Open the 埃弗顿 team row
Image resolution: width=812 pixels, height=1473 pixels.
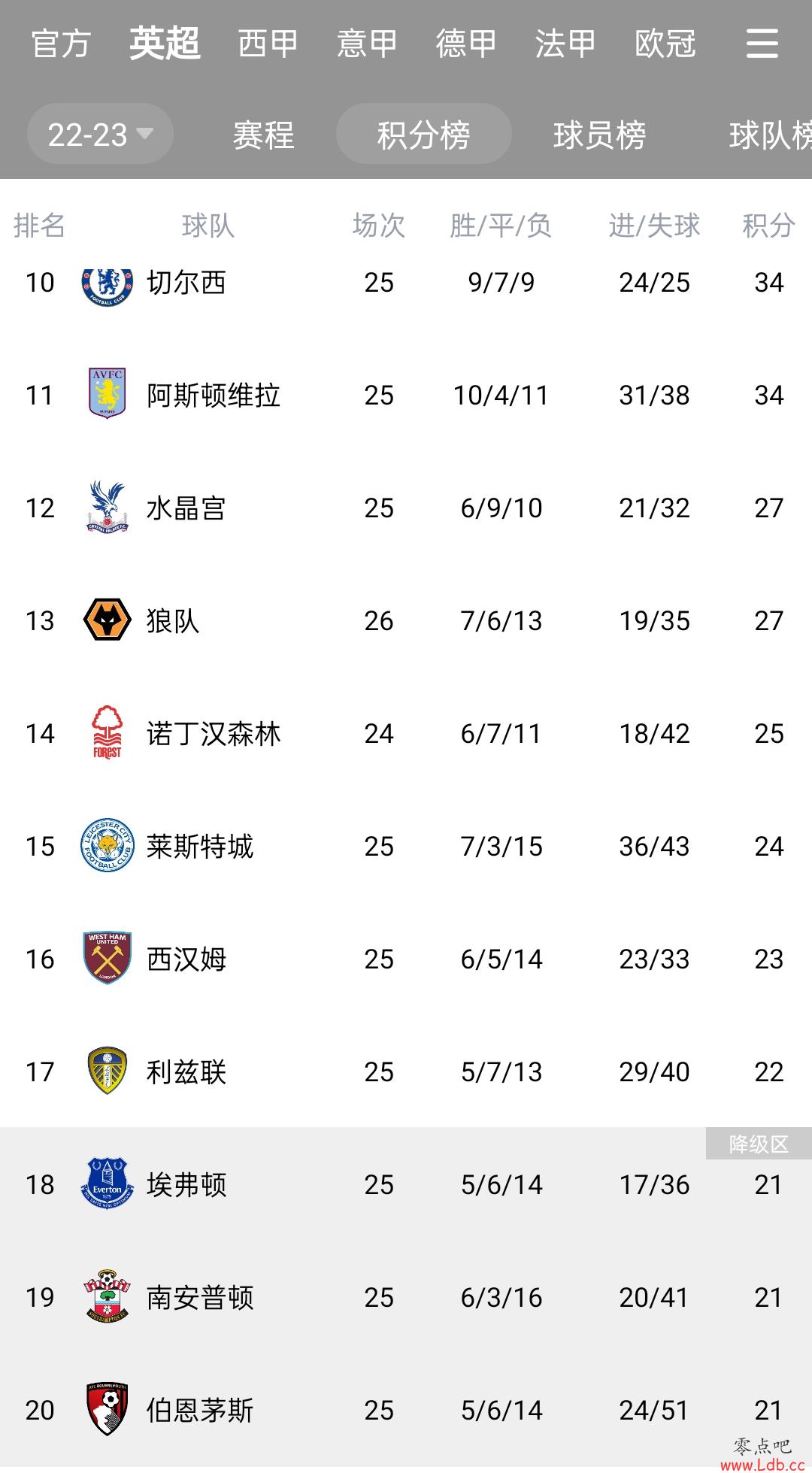(406, 1185)
